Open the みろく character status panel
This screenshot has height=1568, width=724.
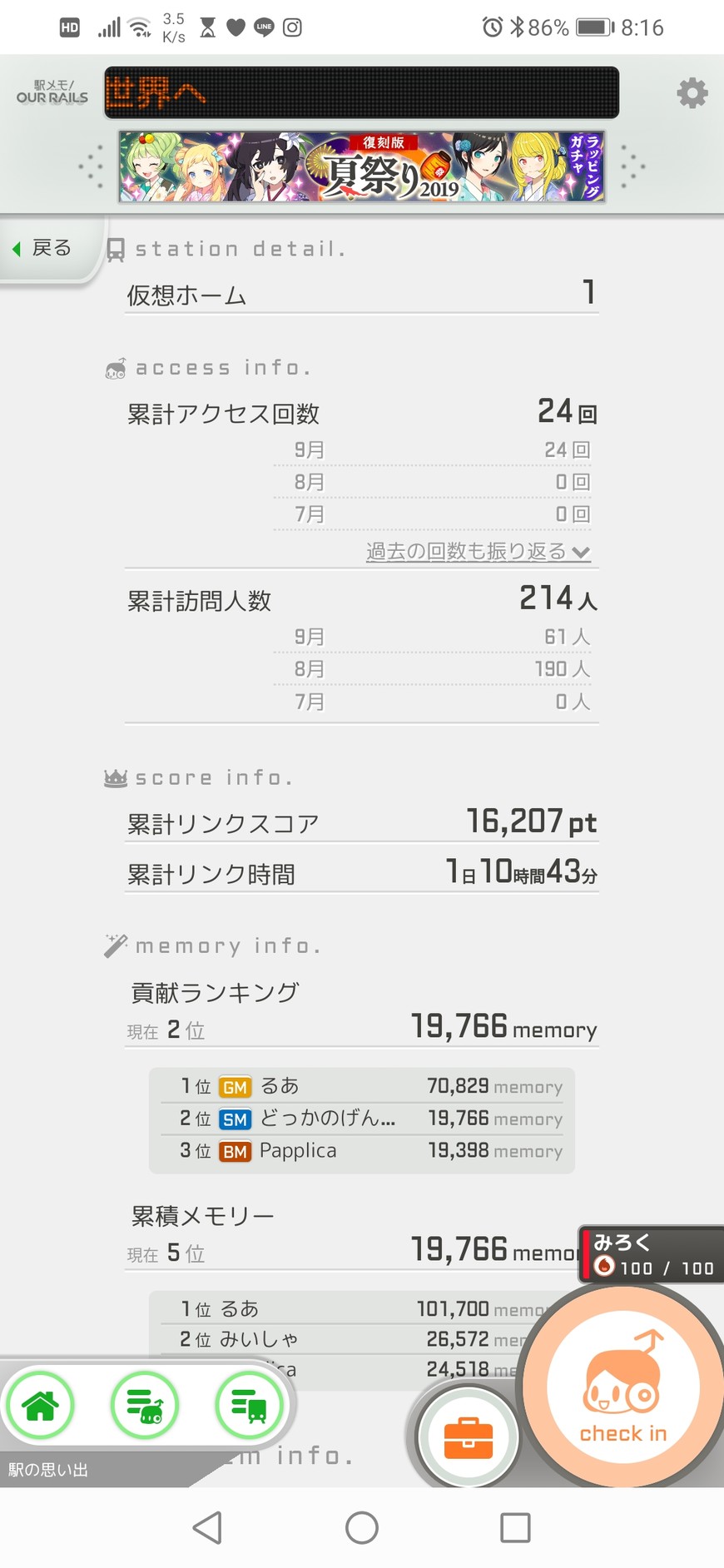pyautogui.click(x=652, y=1254)
